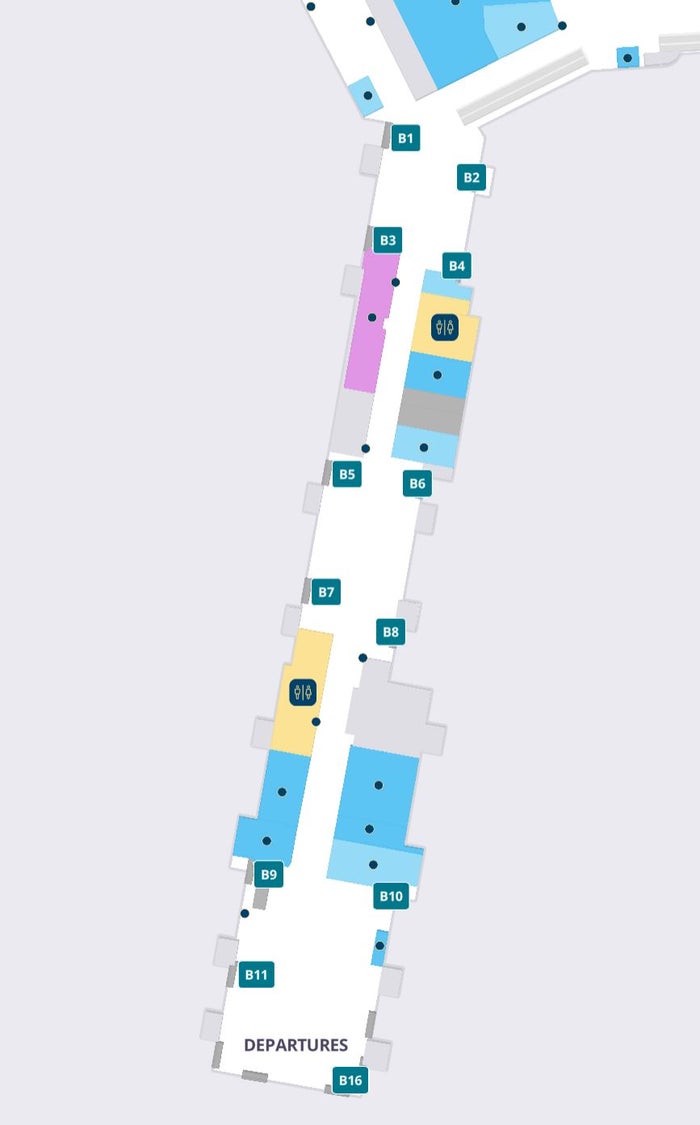
Task: Select the B4 gate marker
Action: (x=456, y=266)
